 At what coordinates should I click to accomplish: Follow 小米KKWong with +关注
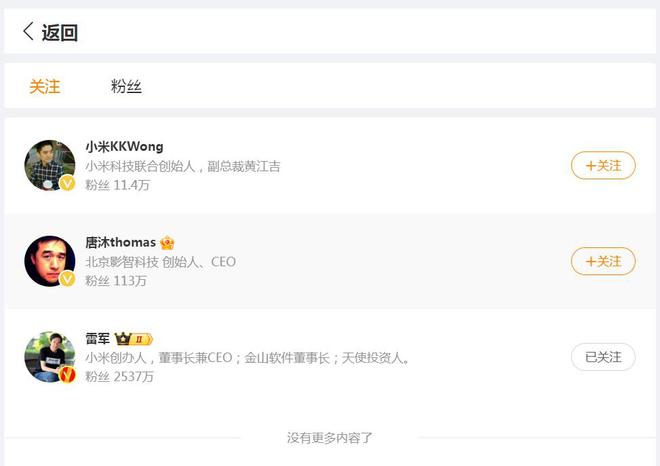click(x=603, y=165)
